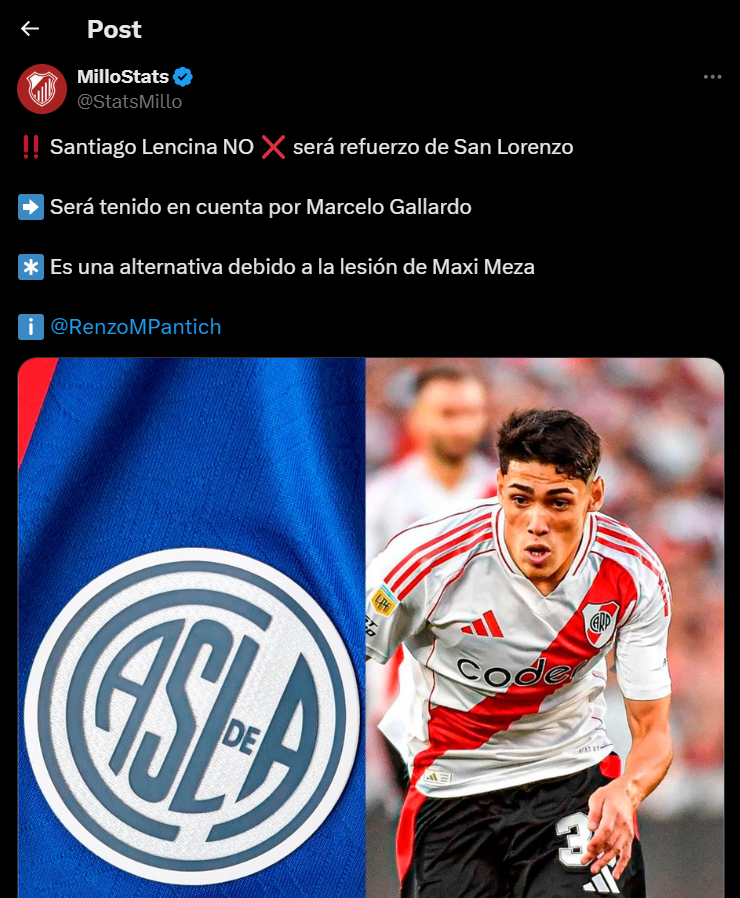Open the post's three-dot overflow menu
This screenshot has height=898, width=740.
click(x=712, y=77)
